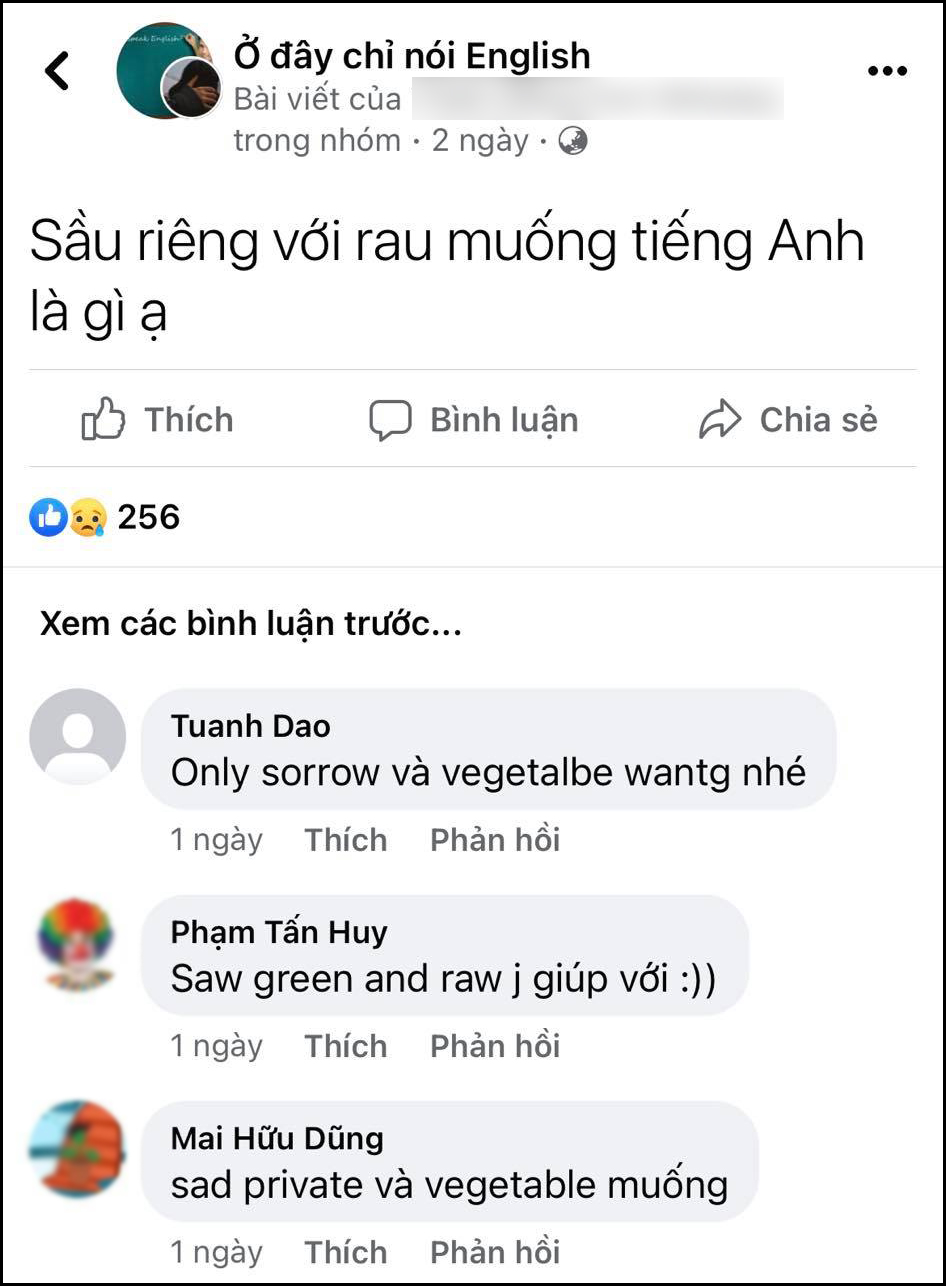Open Phạm Tấn Huy's profile avatar

point(76,944)
